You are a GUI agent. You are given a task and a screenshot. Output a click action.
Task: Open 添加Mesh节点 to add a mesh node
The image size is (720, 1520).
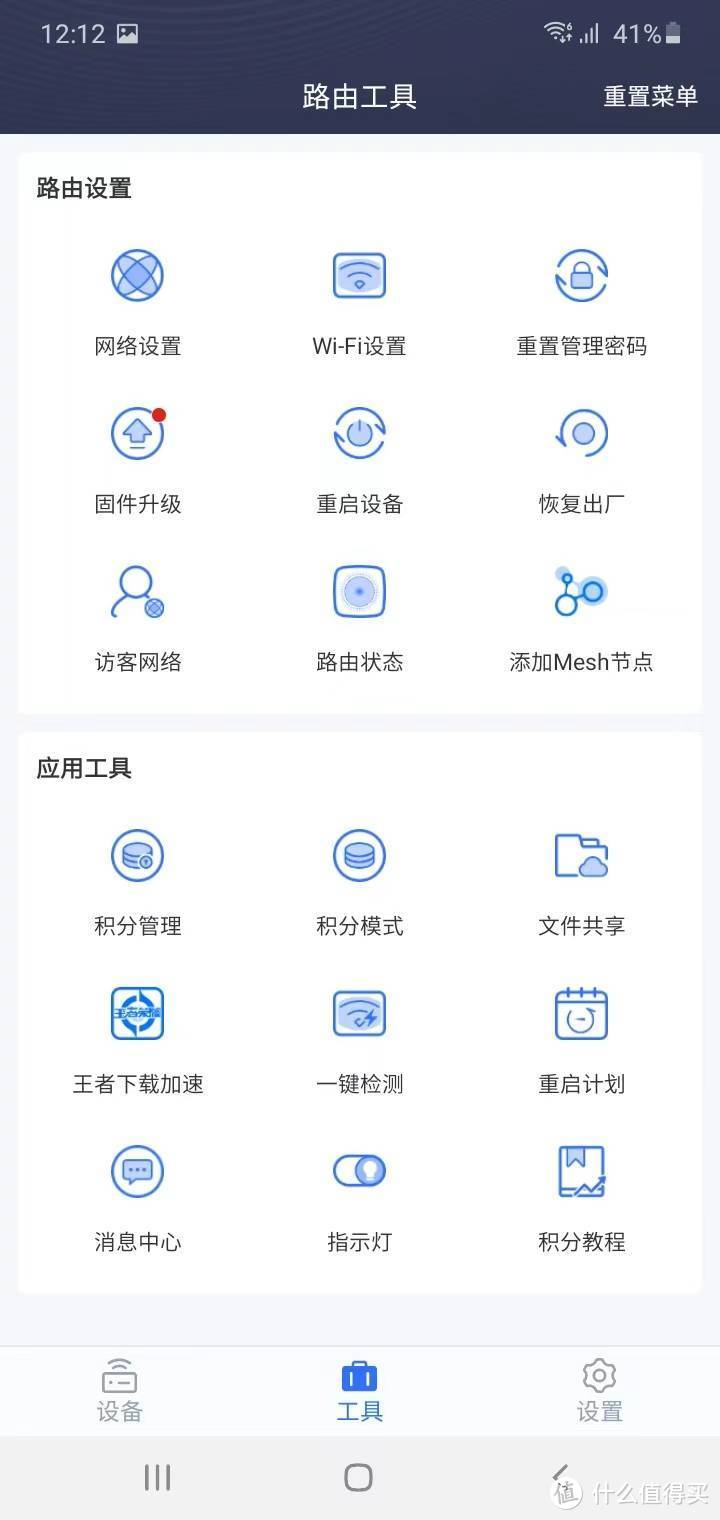(580, 612)
